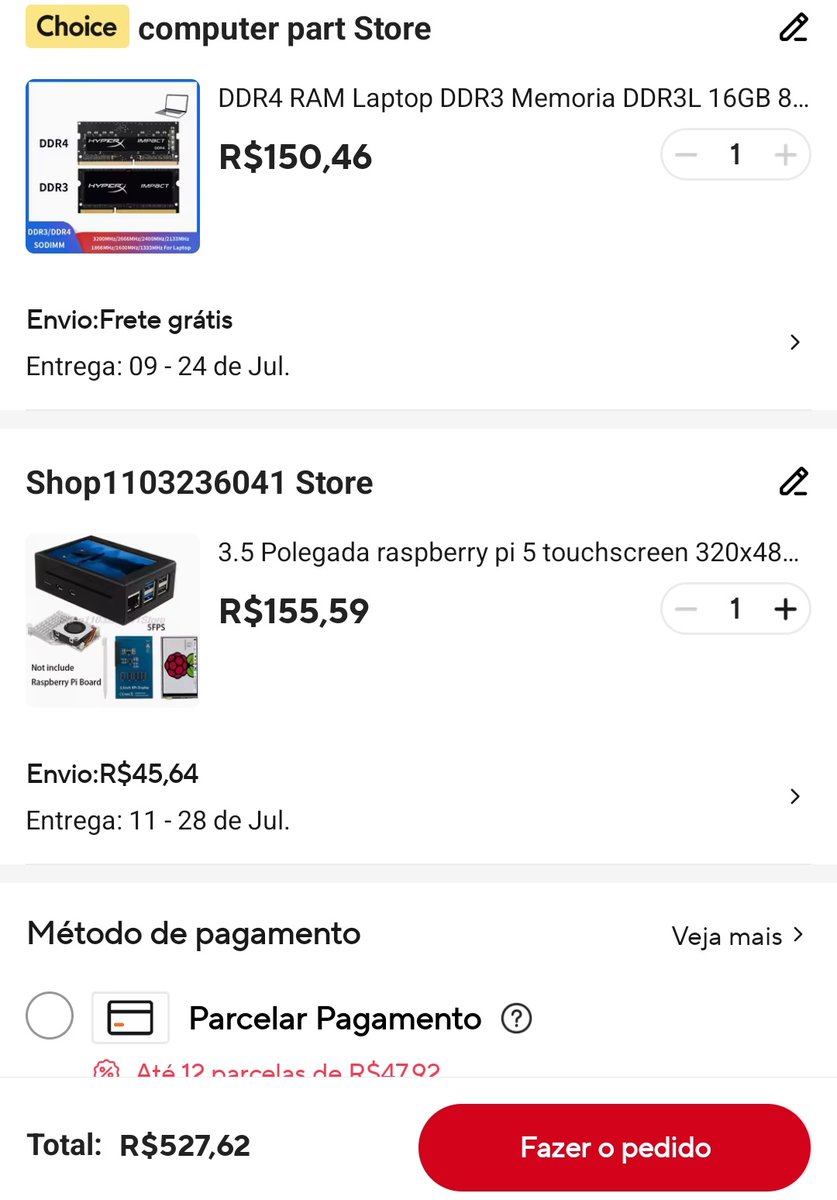Select the Parcelar Pagamento payment option

point(50,1018)
